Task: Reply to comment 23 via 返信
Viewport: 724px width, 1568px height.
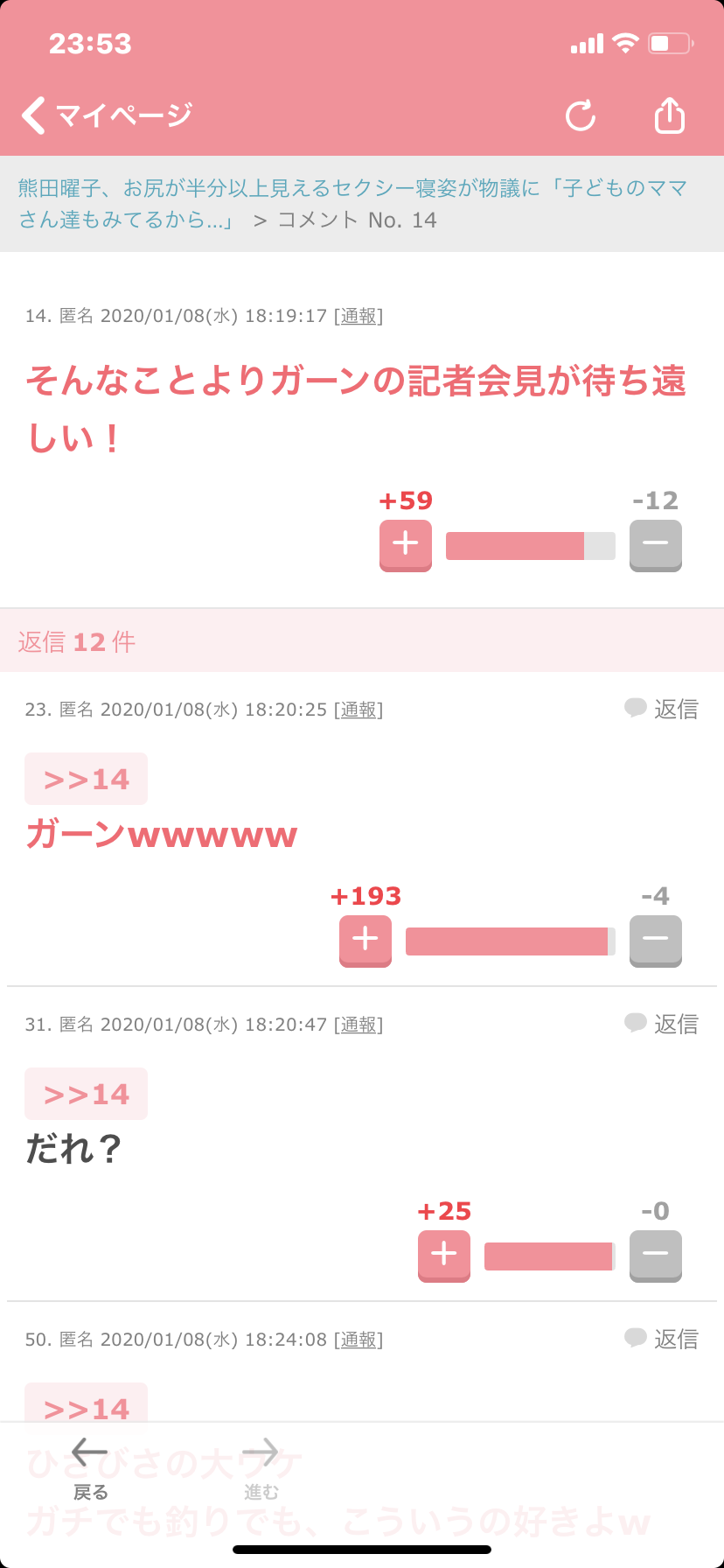Action: 662,709
